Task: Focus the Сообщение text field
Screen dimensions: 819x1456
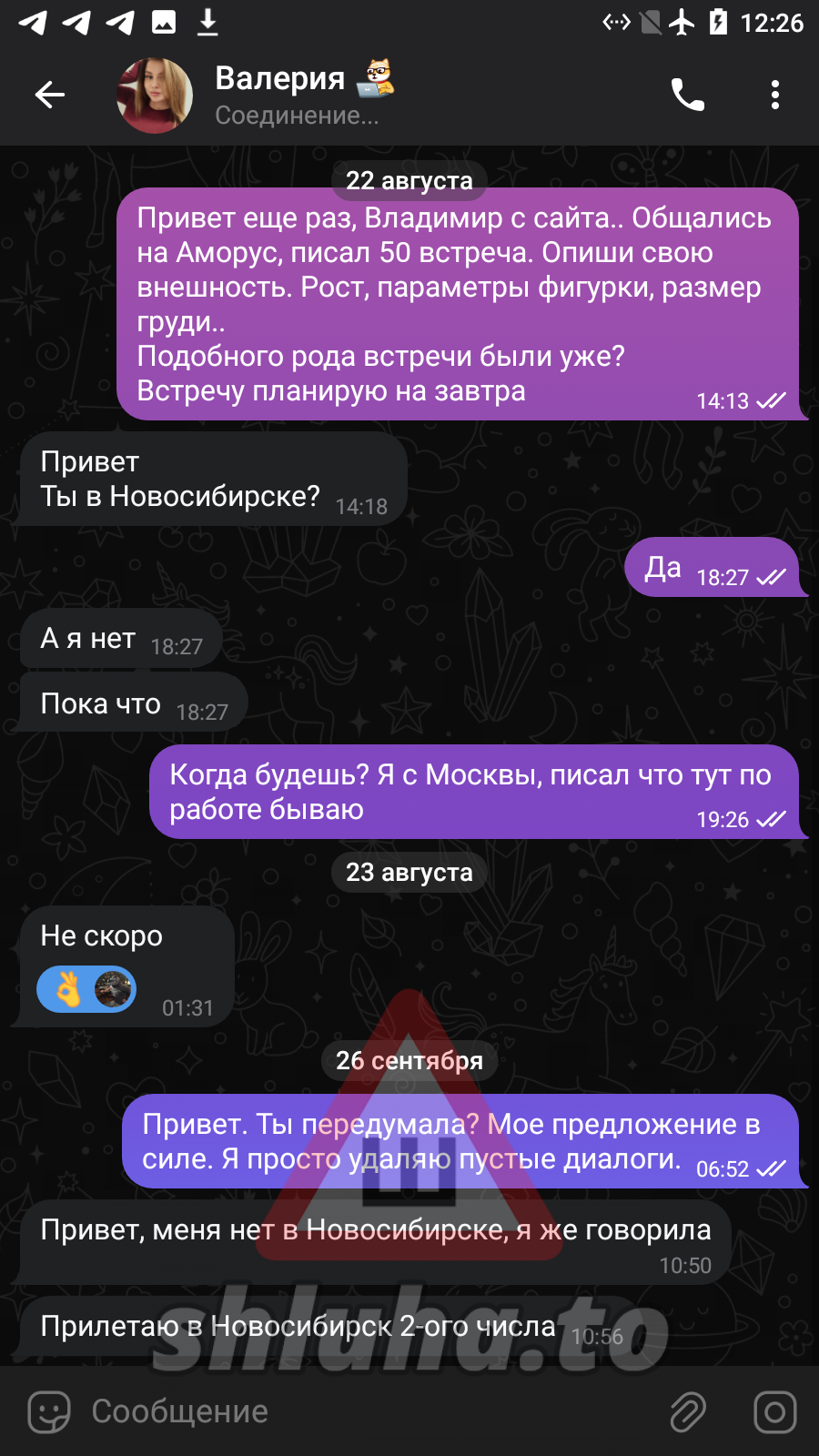Action: coord(364,1411)
